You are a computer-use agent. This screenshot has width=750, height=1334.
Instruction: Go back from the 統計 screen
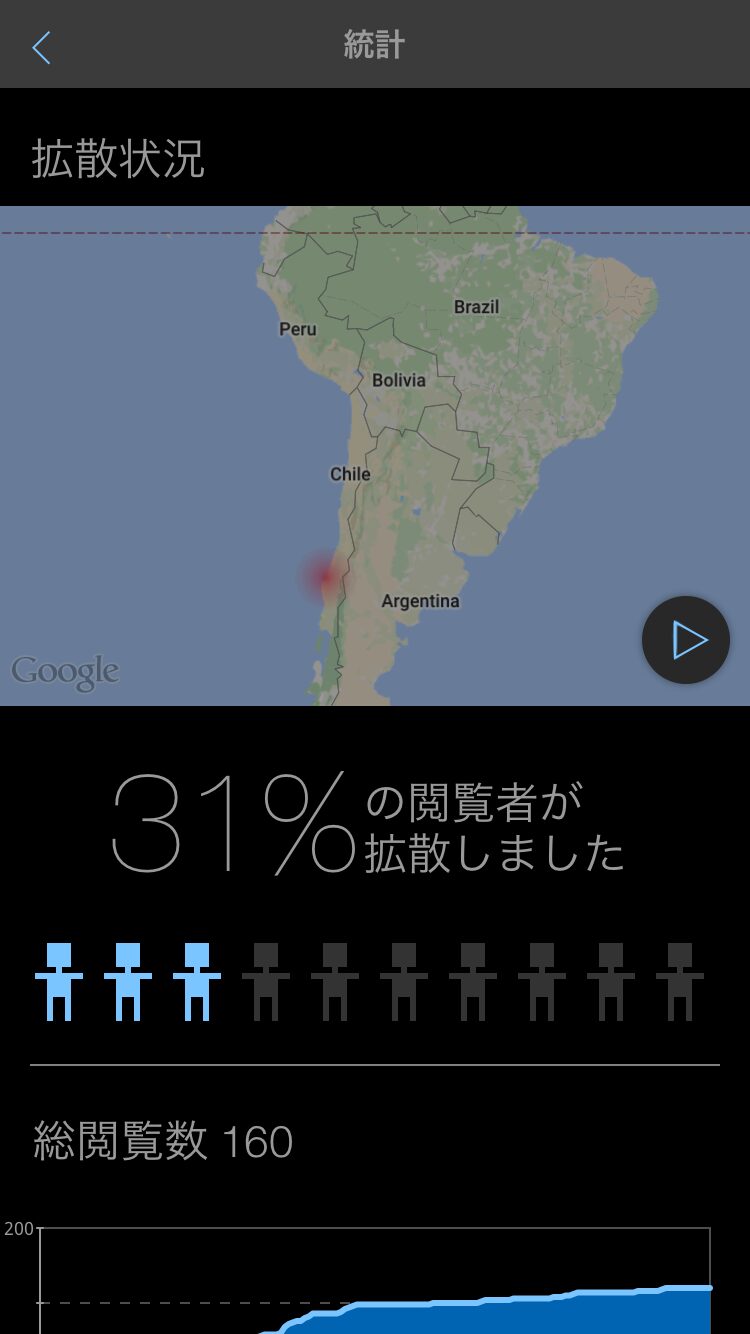coord(41,47)
